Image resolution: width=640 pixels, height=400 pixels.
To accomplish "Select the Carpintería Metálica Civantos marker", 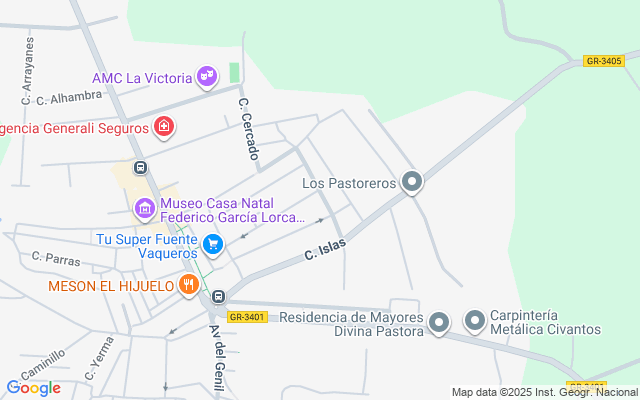I will pos(475,322).
